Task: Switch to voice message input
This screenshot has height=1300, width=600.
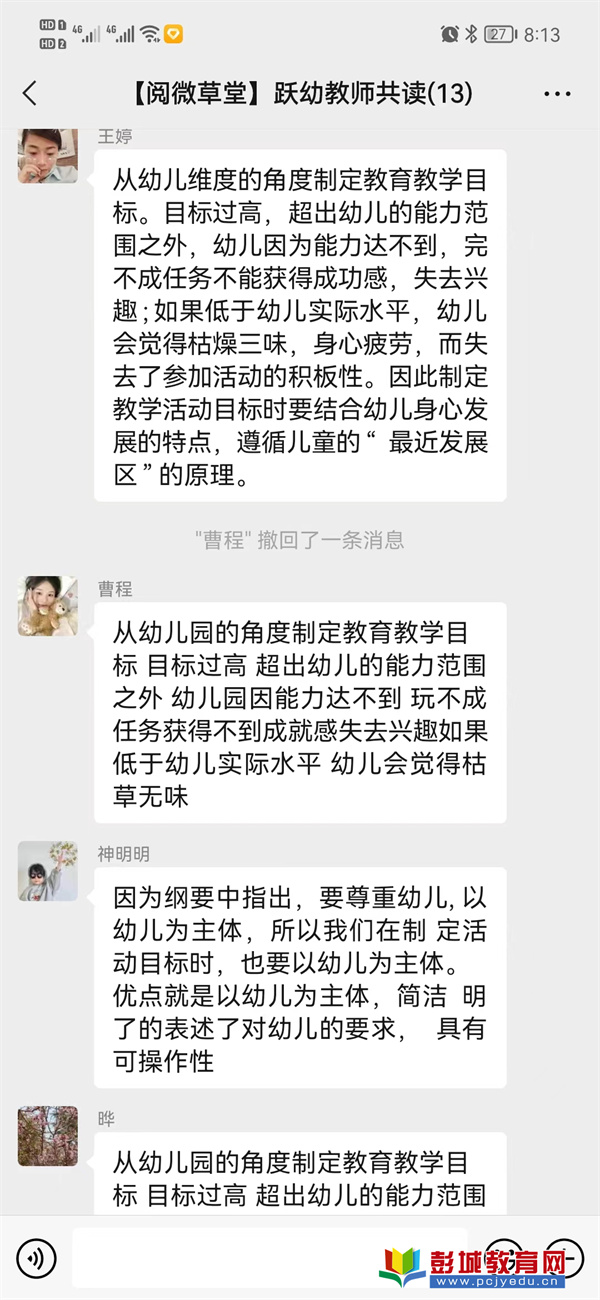Action: 37,1256
